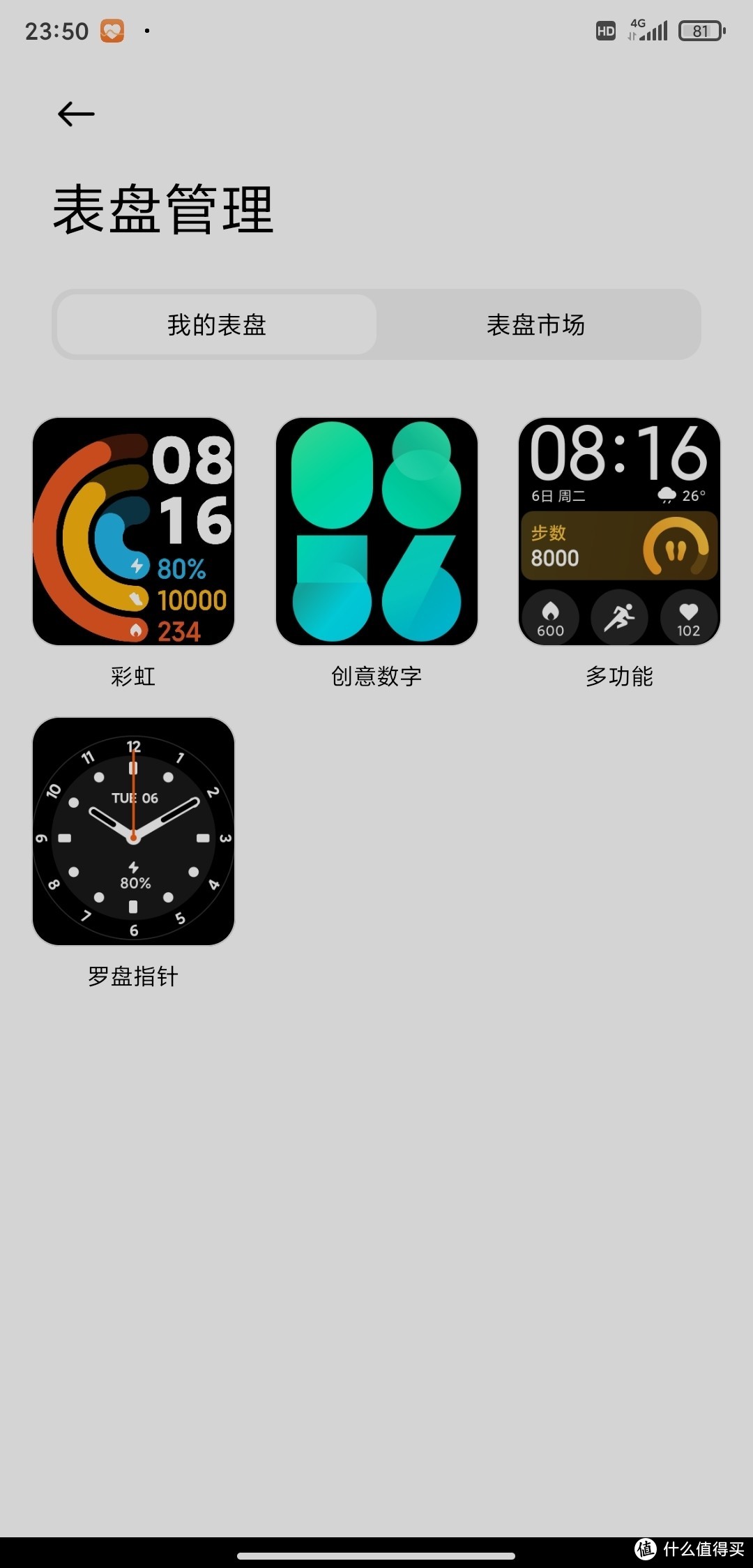Click the battery level indicator
Screen dimensions: 753x1568
pos(701,30)
